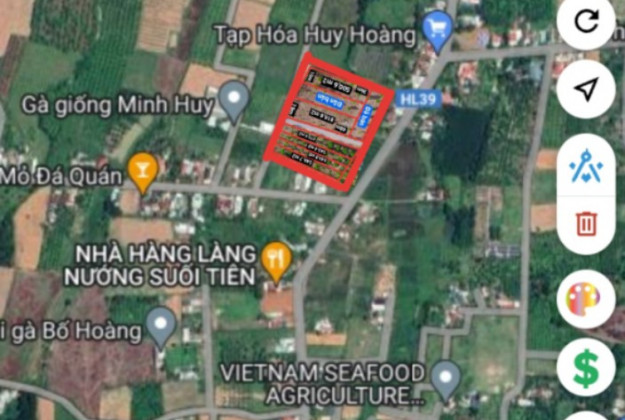Open the gà Bố Hoàng location pin
The height and width of the screenshot is (420, 625).
[x=161, y=324]
